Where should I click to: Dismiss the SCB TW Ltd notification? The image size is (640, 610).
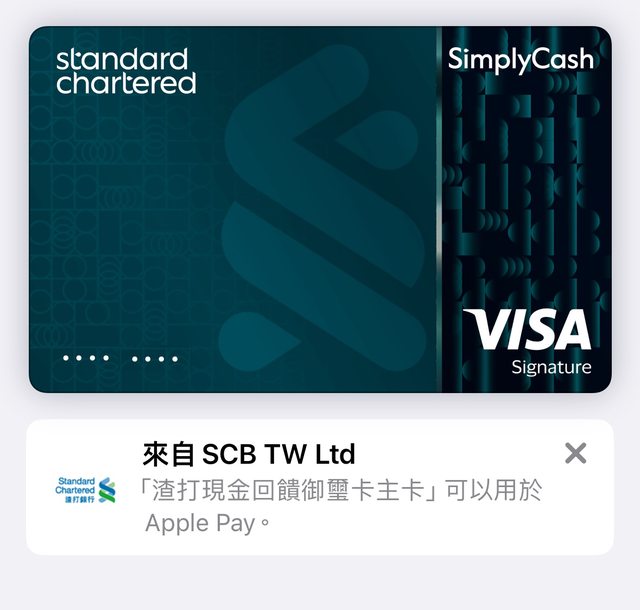coord(575,454)
